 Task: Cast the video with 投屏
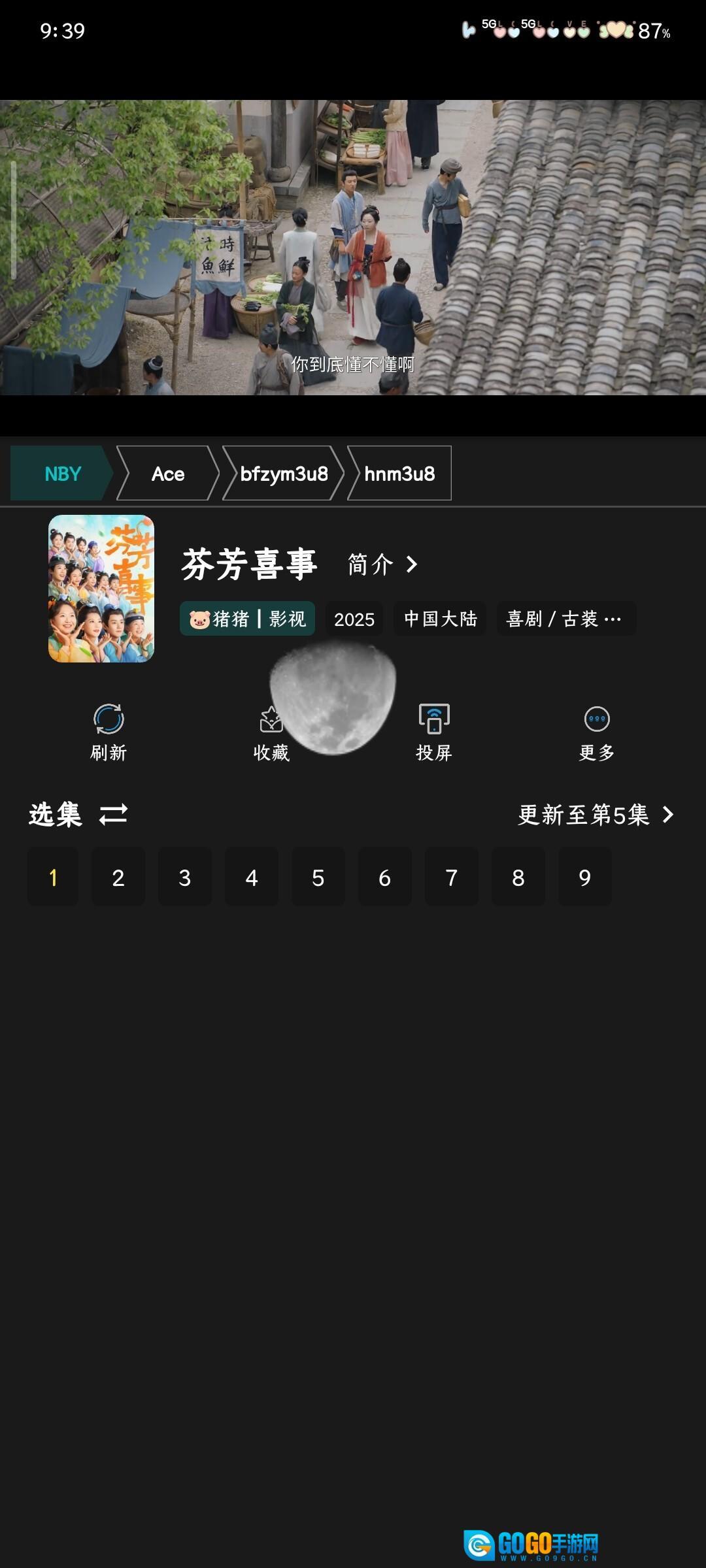click(x=434, y=732)
